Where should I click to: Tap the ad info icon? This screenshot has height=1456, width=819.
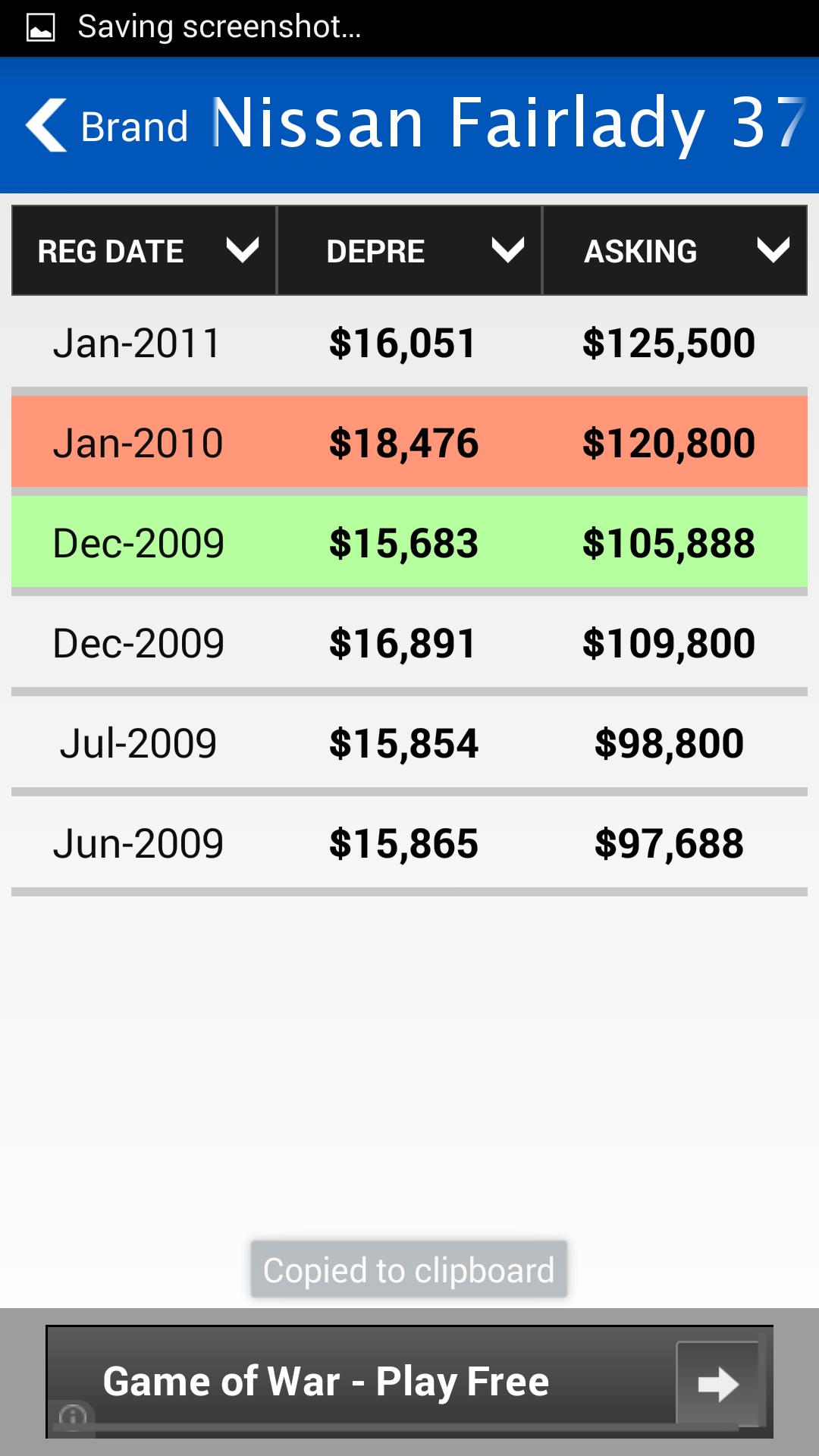coord(73,1415)
